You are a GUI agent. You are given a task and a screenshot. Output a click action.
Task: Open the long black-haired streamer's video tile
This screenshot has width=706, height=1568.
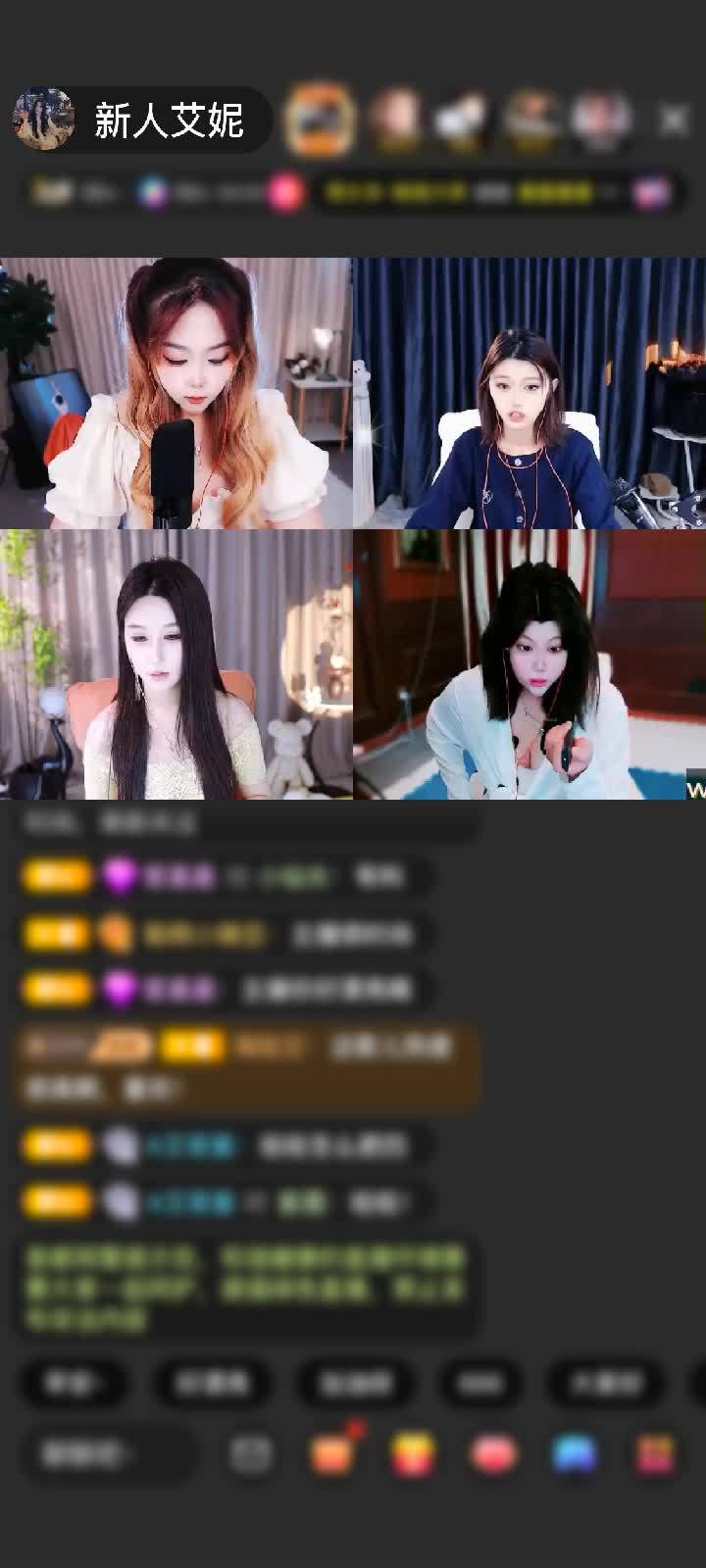pyautogui.click(x=176, y=664)
